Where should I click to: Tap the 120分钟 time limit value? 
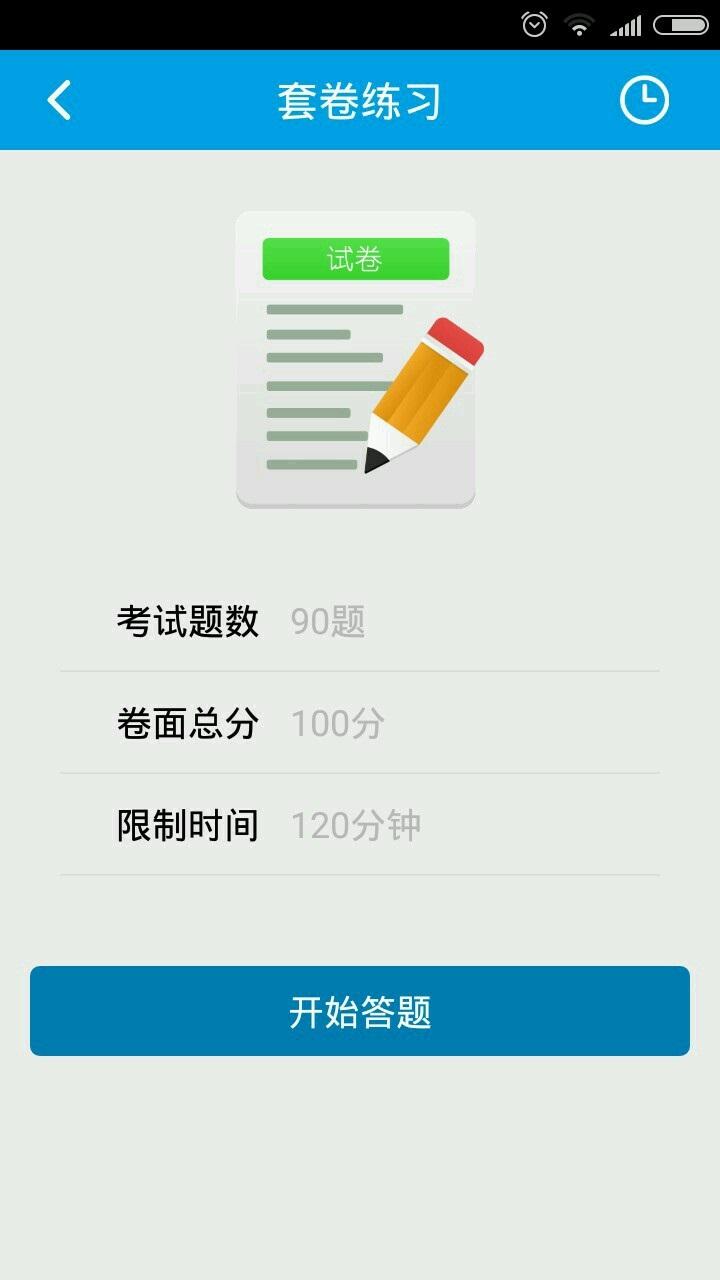point(357,824)
